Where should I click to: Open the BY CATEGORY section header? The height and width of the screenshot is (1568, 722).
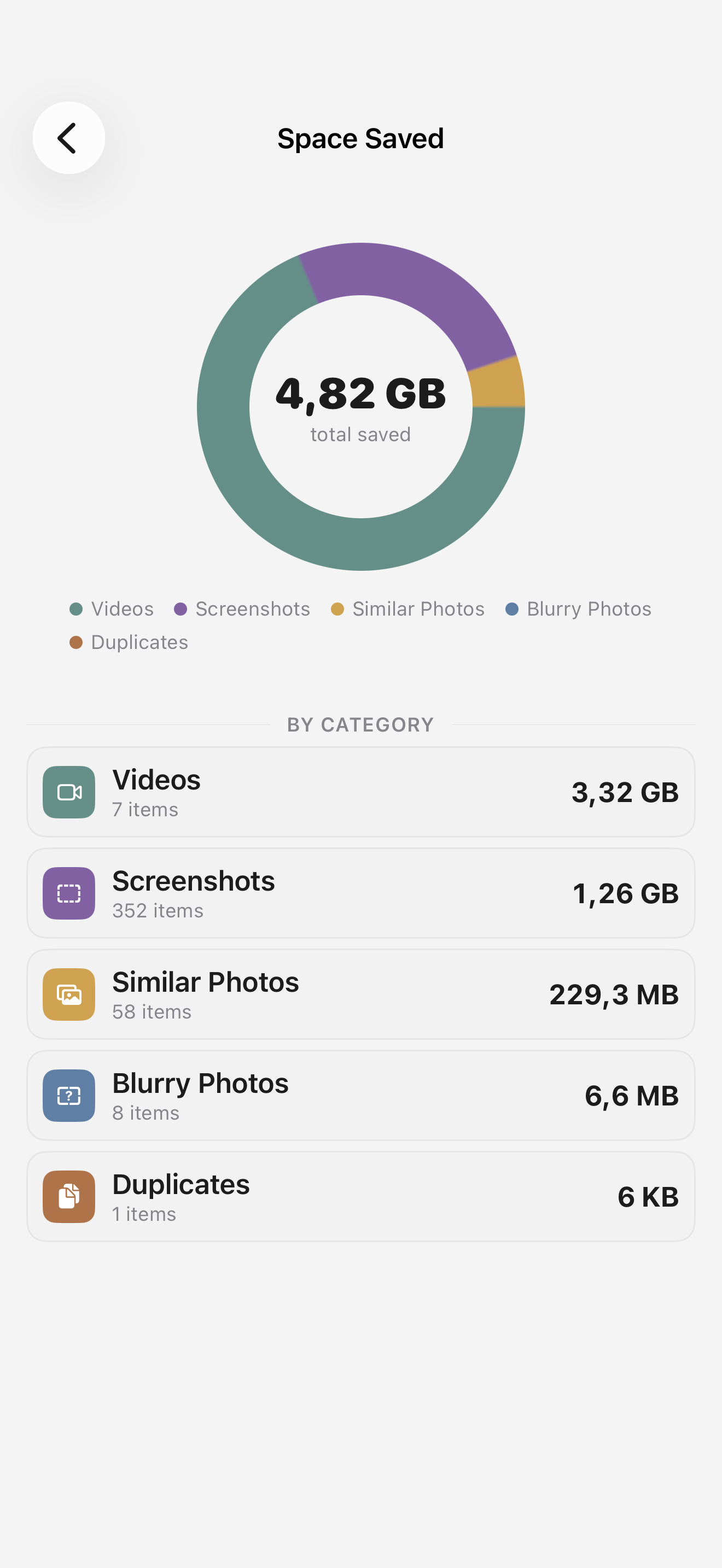(360, 724)
